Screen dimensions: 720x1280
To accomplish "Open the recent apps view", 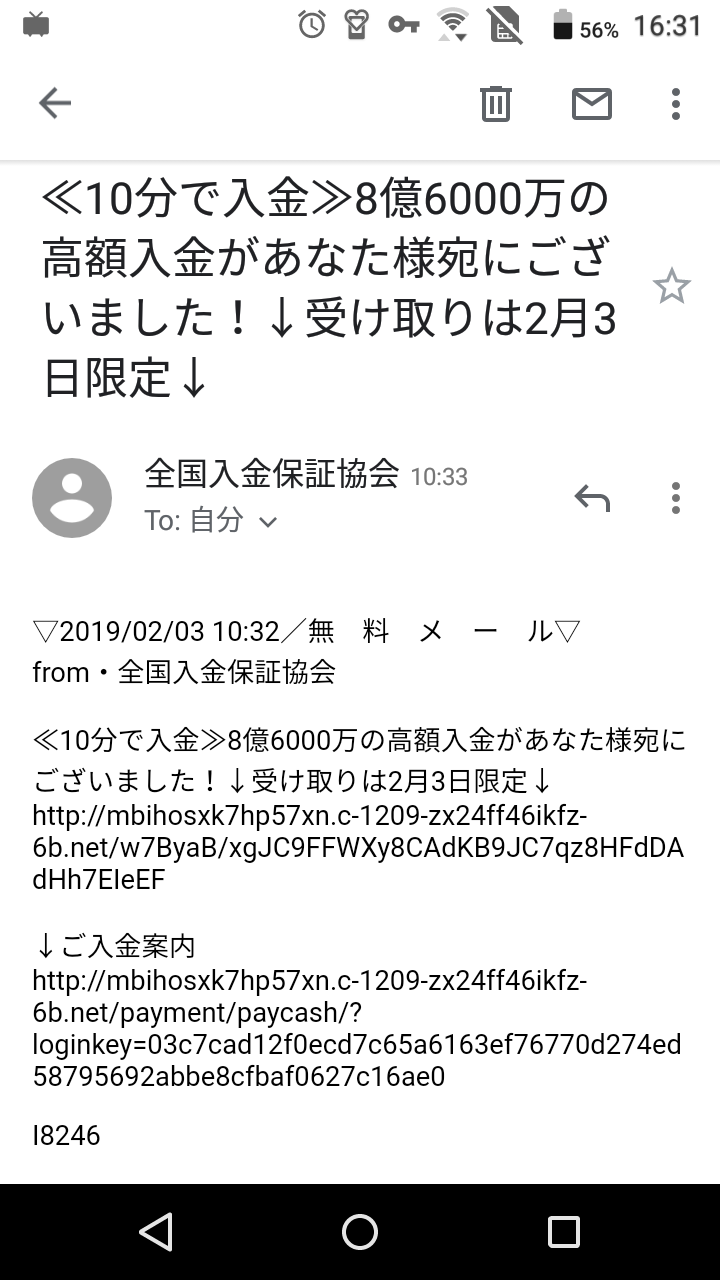I will 564,1232.
